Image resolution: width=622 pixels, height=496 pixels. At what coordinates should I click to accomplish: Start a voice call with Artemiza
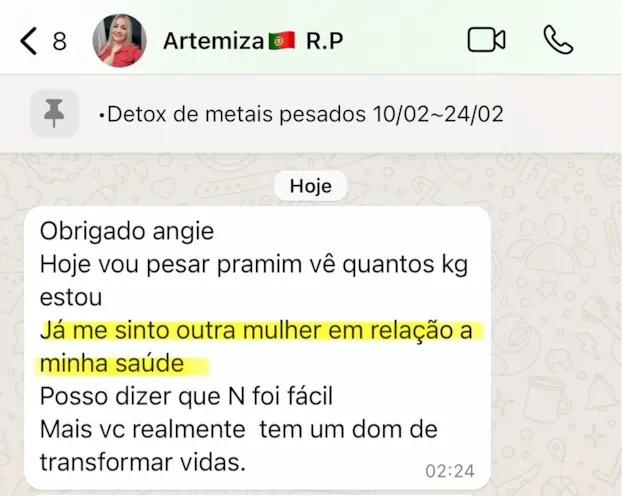(557, 40)
